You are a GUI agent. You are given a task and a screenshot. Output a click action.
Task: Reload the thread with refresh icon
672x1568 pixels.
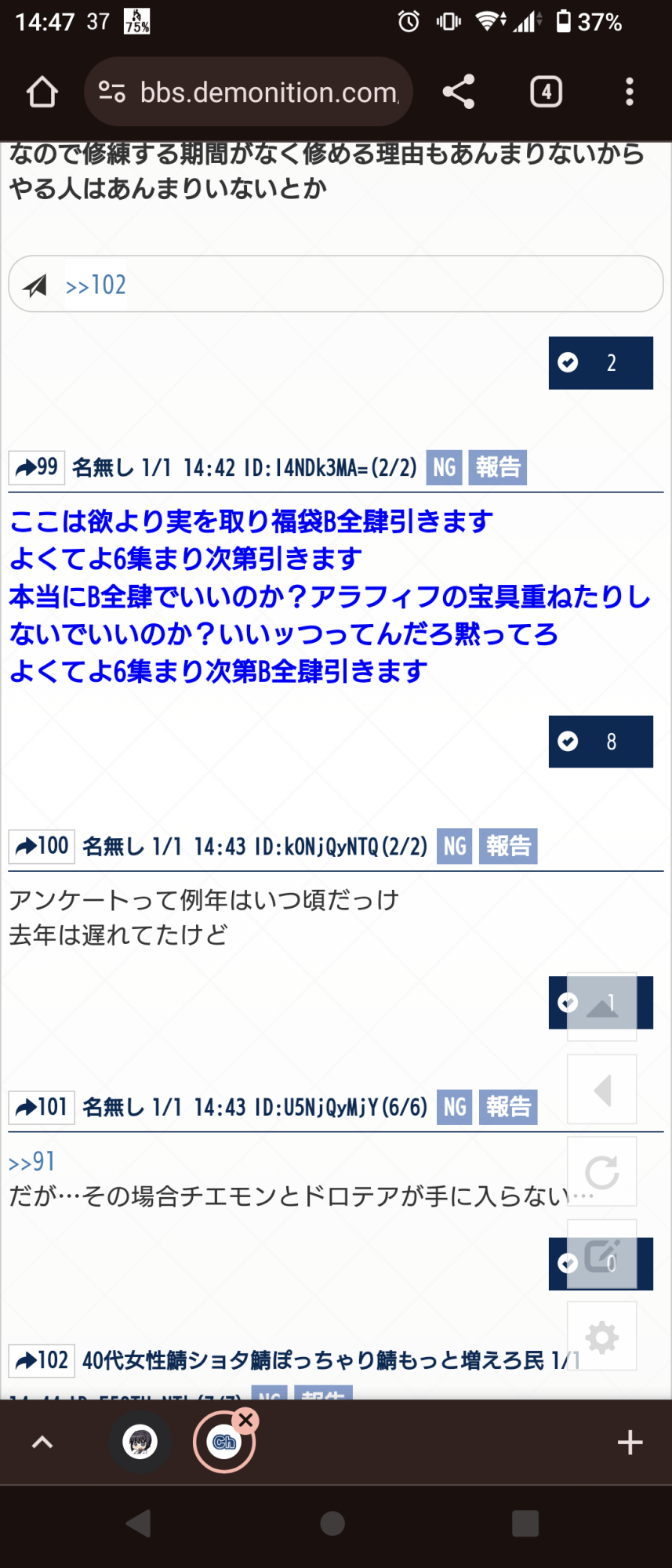tap(602, 1172)
